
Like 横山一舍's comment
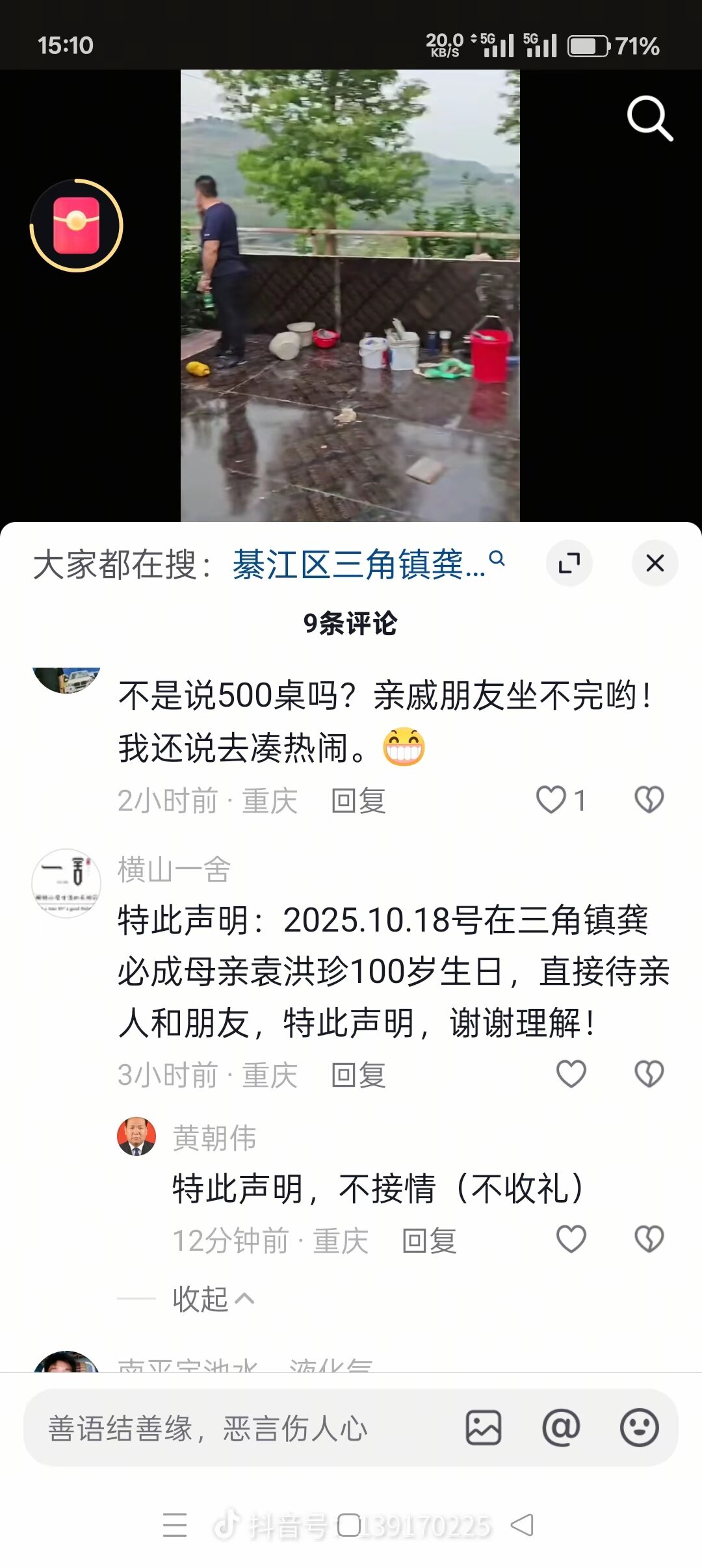571,1074
